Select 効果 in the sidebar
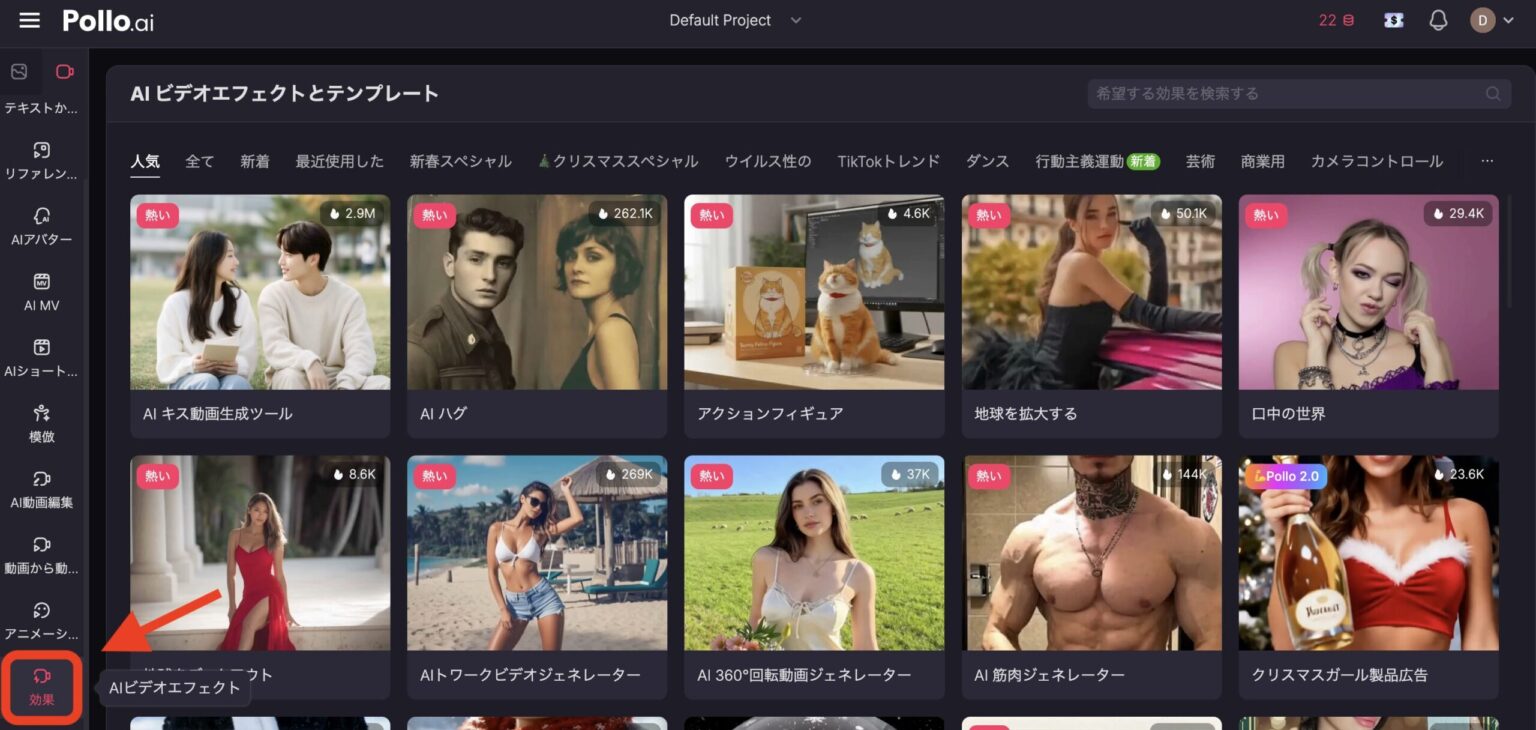The image size is (1536, 730). (42, 687)
